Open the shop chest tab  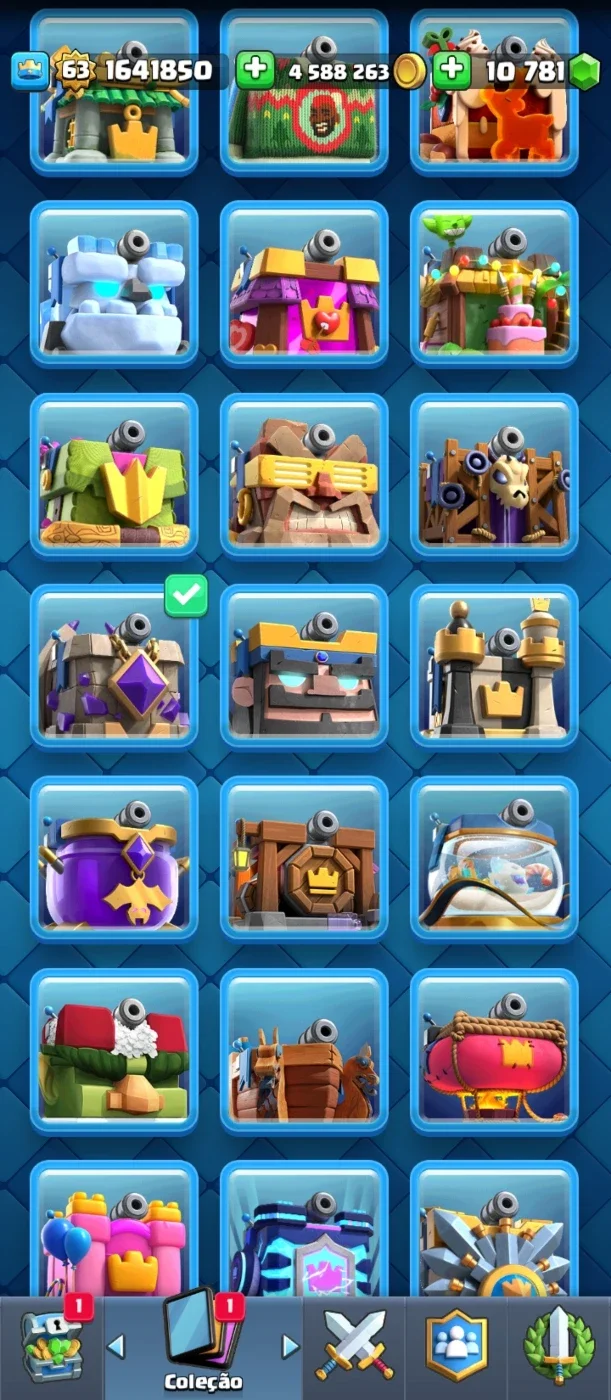(52, 1346)
